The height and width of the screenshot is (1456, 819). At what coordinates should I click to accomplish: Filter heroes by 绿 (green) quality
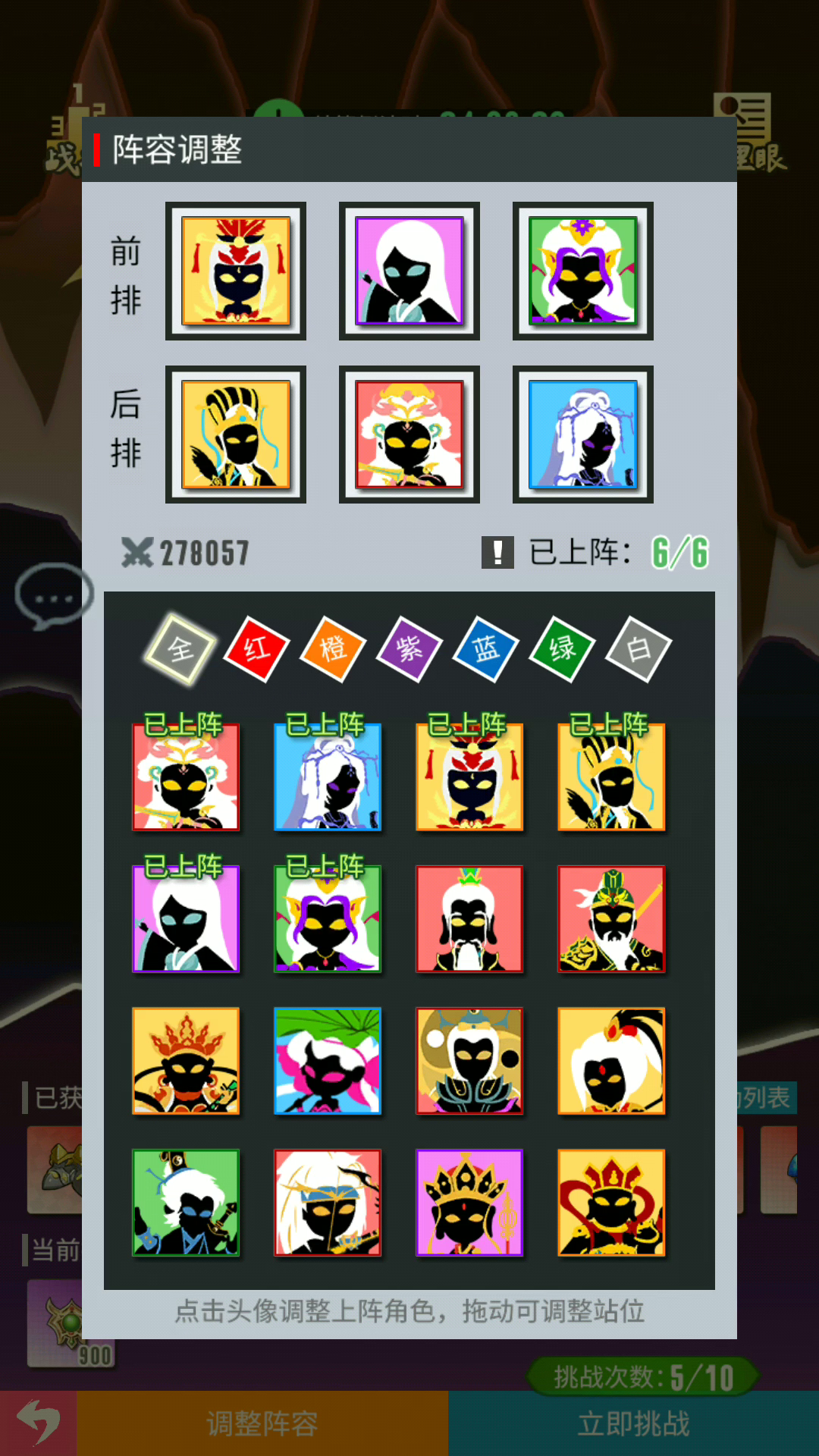coord(563,649)
